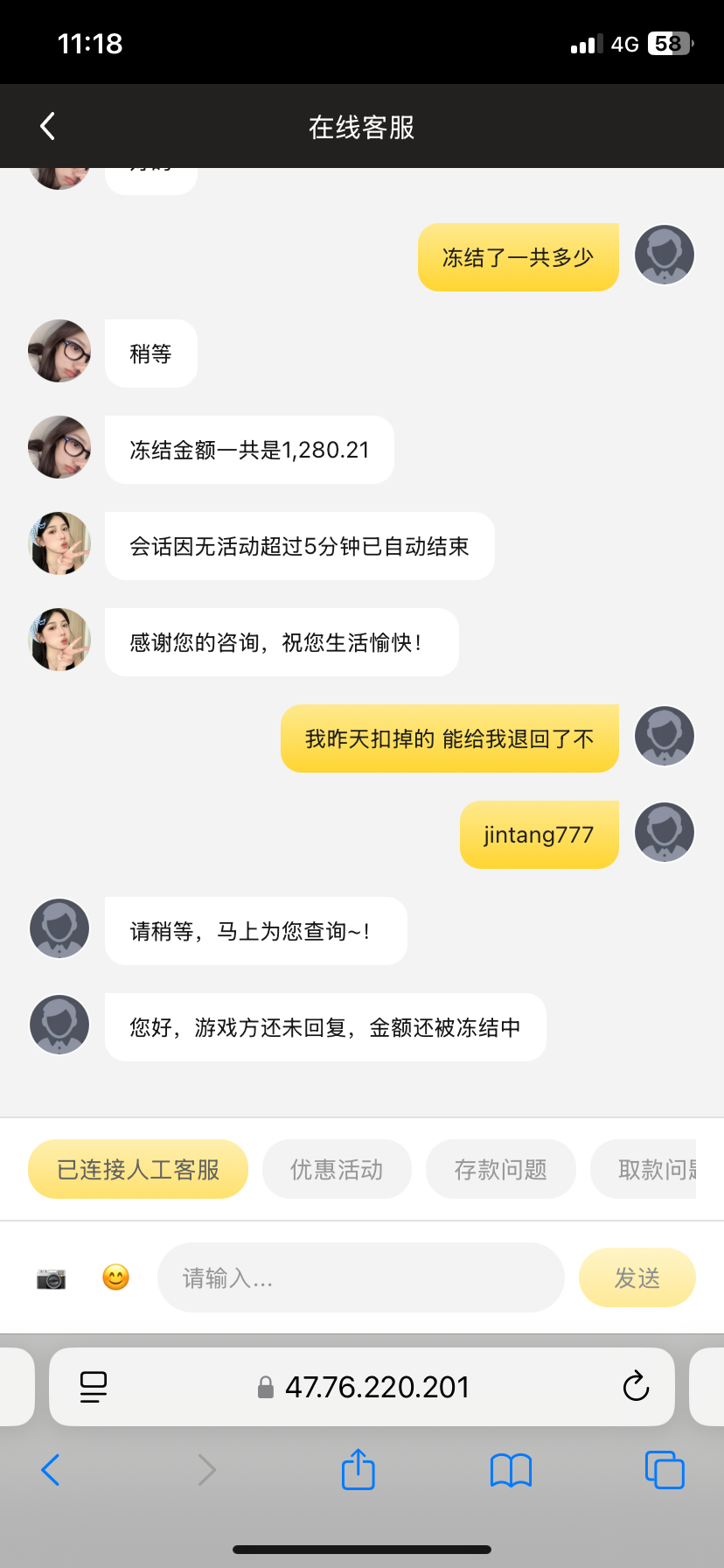
Task: Tap the 已连接人工客服 chip
Action: [x=138, y=1169]
